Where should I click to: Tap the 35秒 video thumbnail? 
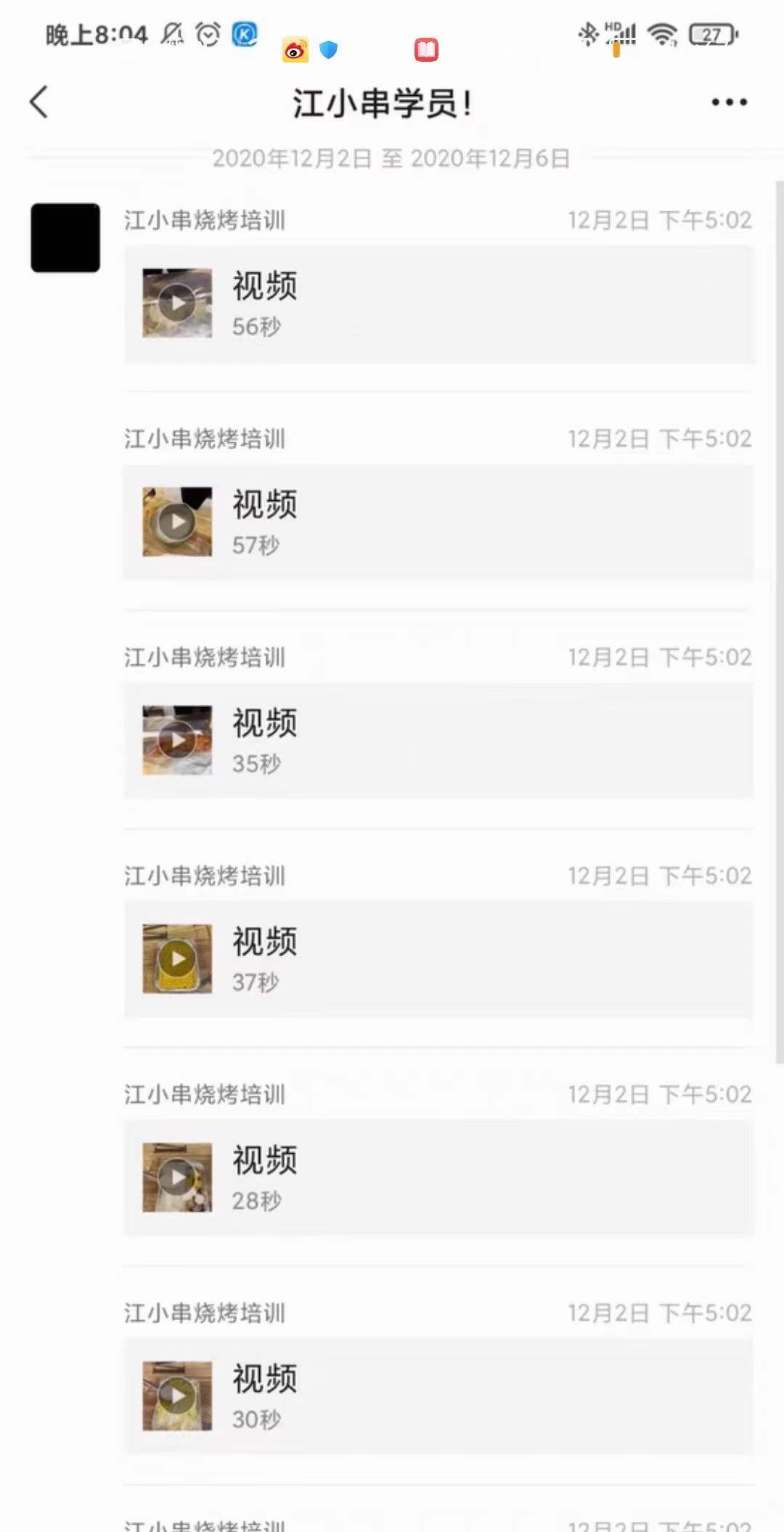(x=177, y=740)
